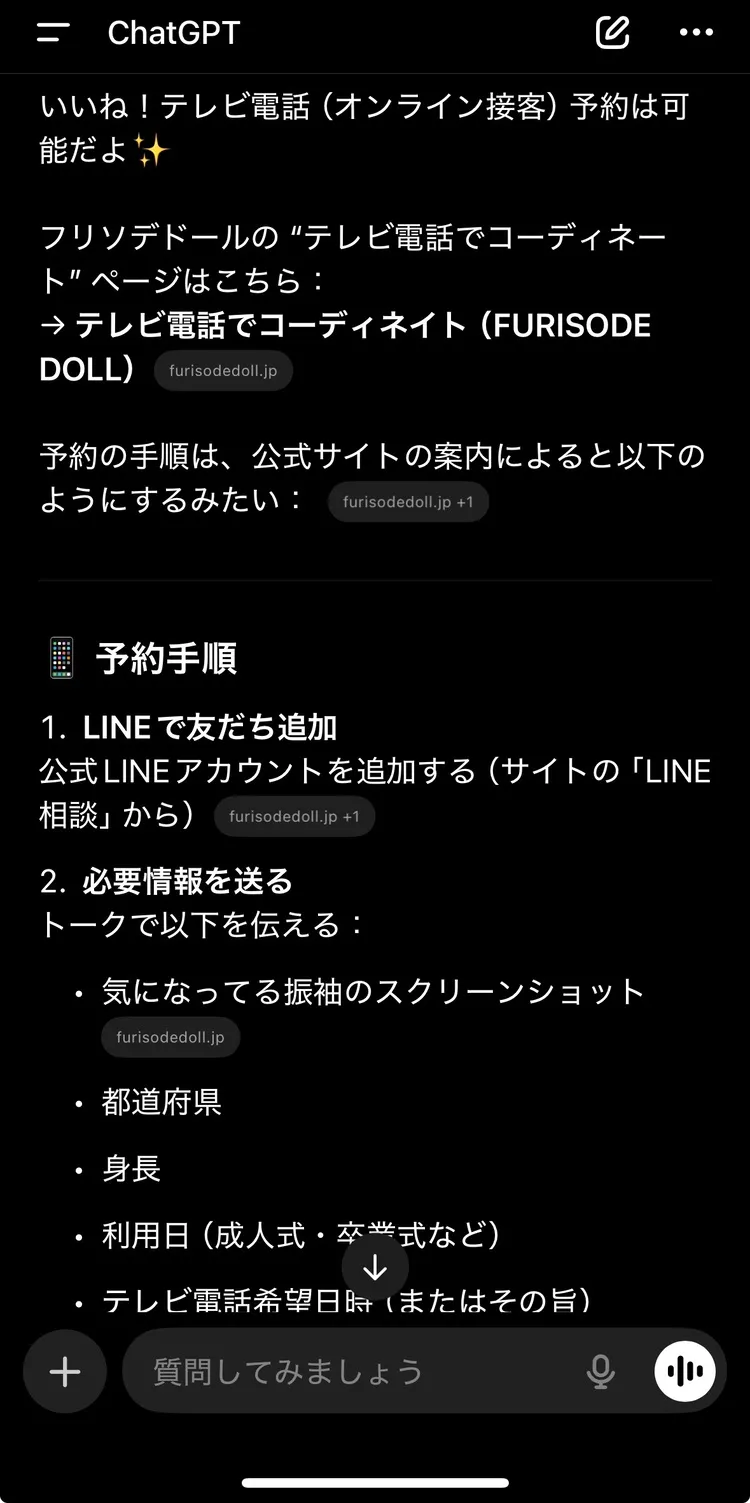The height and width of the screenshot is (1503, 750).
Task: Open the sidebar menu
Action: (53, 33)
